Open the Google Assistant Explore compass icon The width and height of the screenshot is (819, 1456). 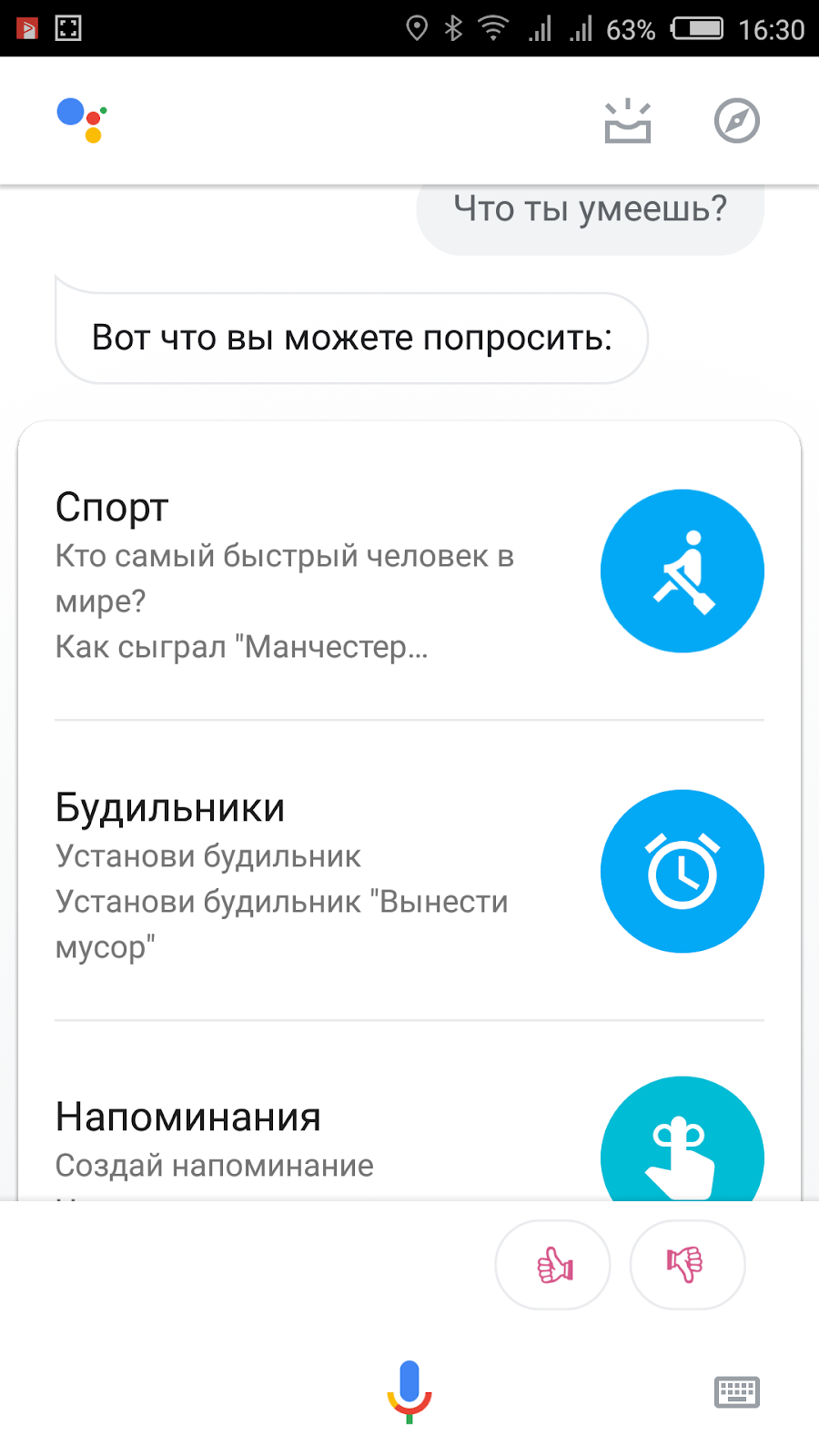click(x=736, y=121)
